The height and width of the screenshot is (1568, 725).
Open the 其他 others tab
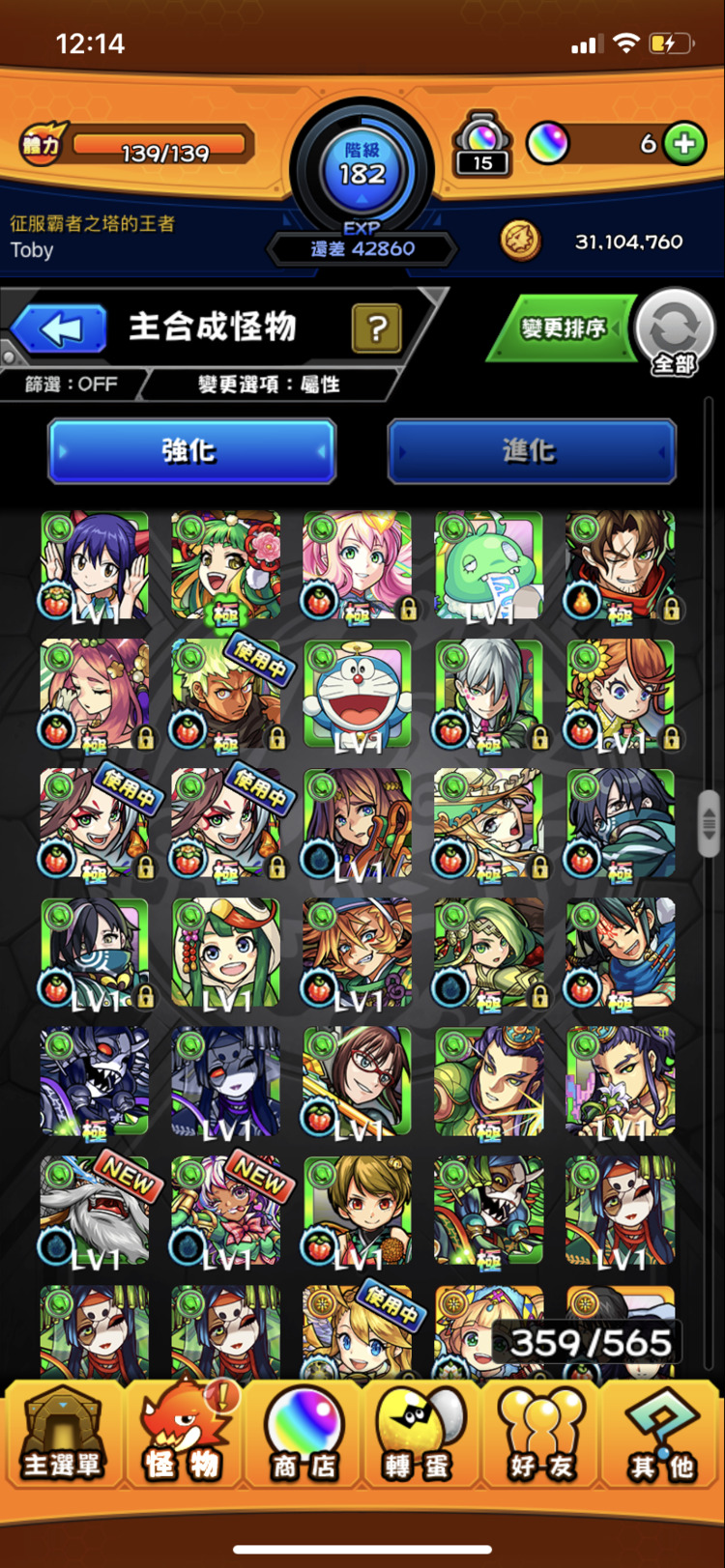662,1438
